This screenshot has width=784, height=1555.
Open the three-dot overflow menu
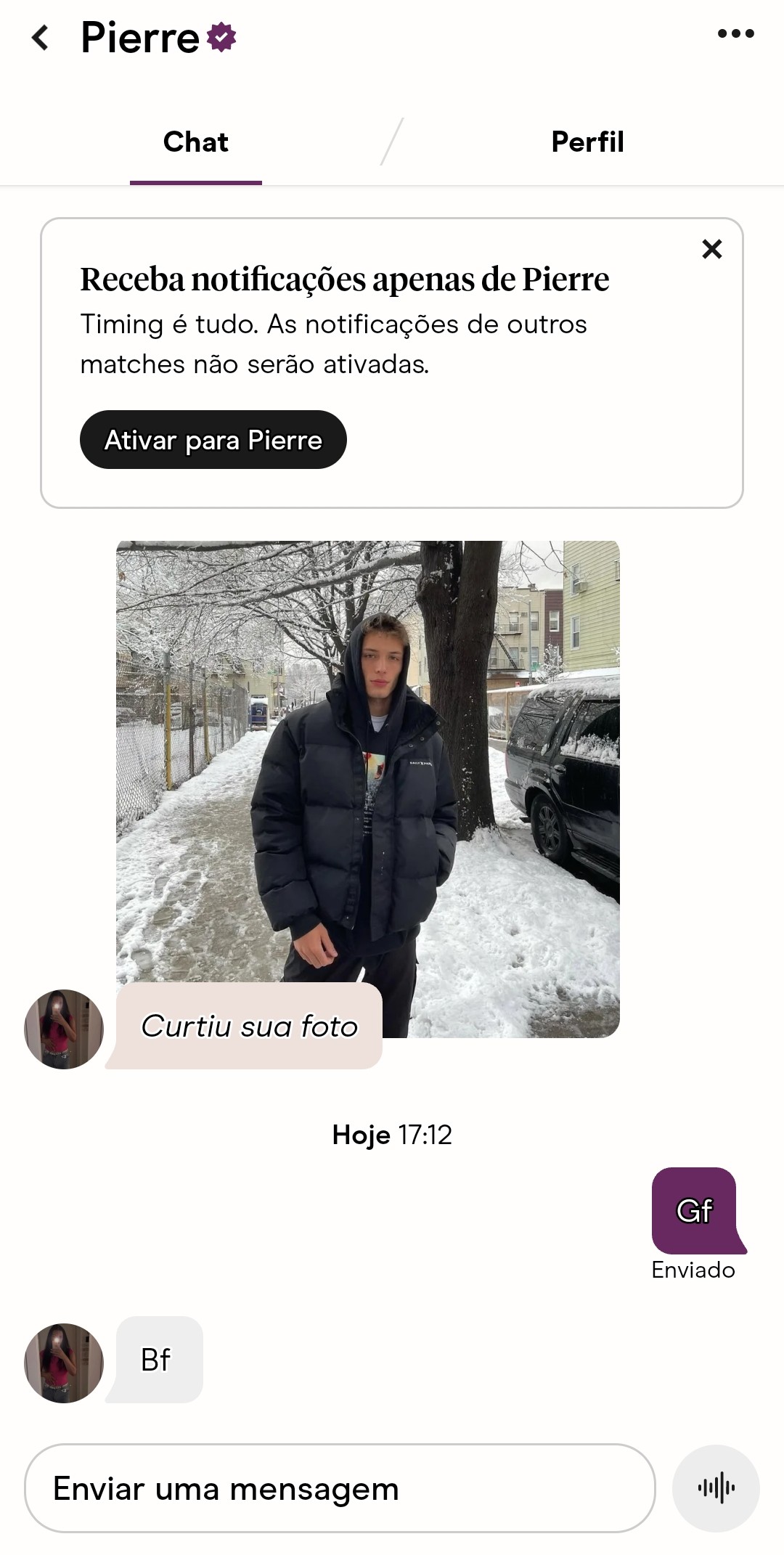tap(735, 33)
